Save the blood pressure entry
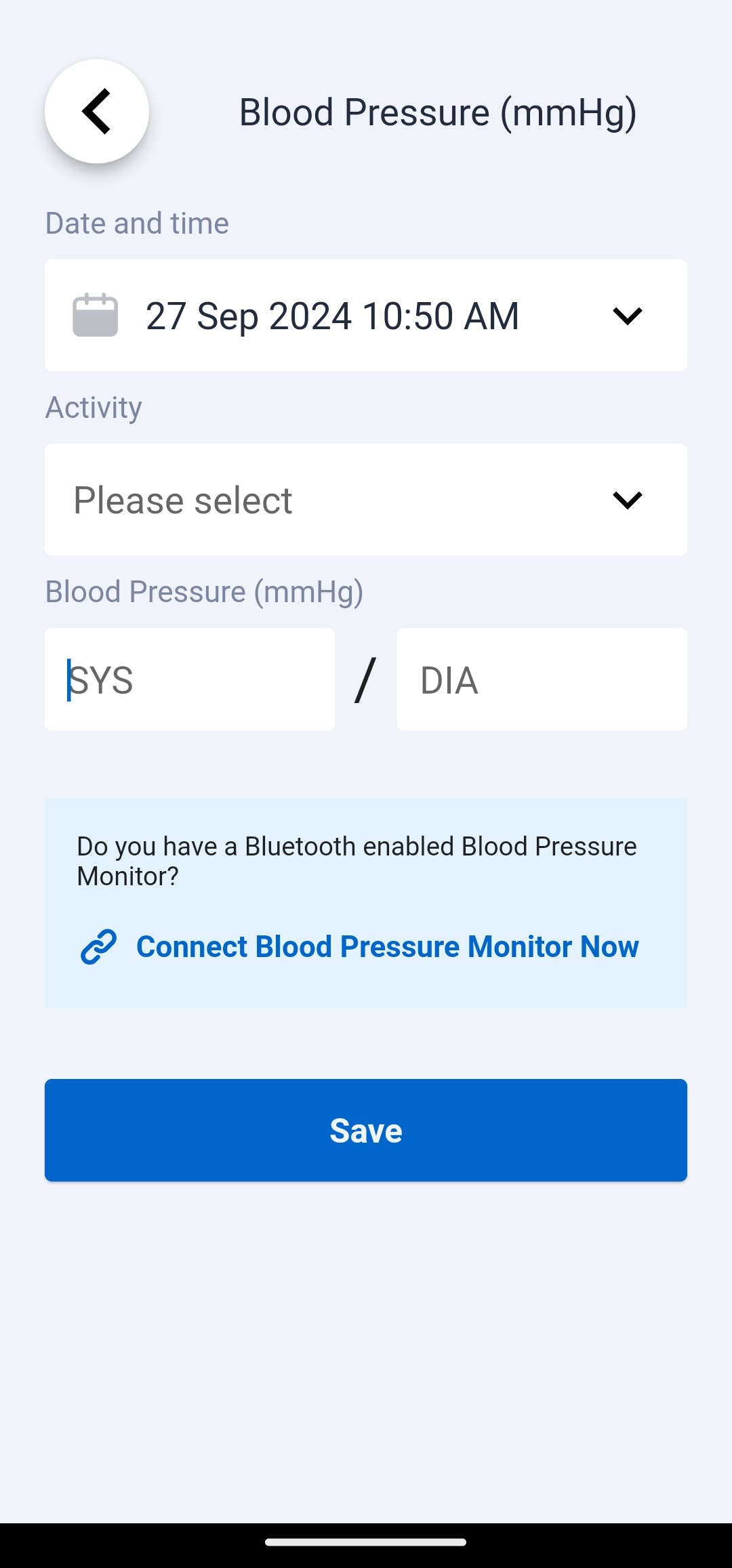This screenshot has height=1568, width=732. [x=366, y=1130]
